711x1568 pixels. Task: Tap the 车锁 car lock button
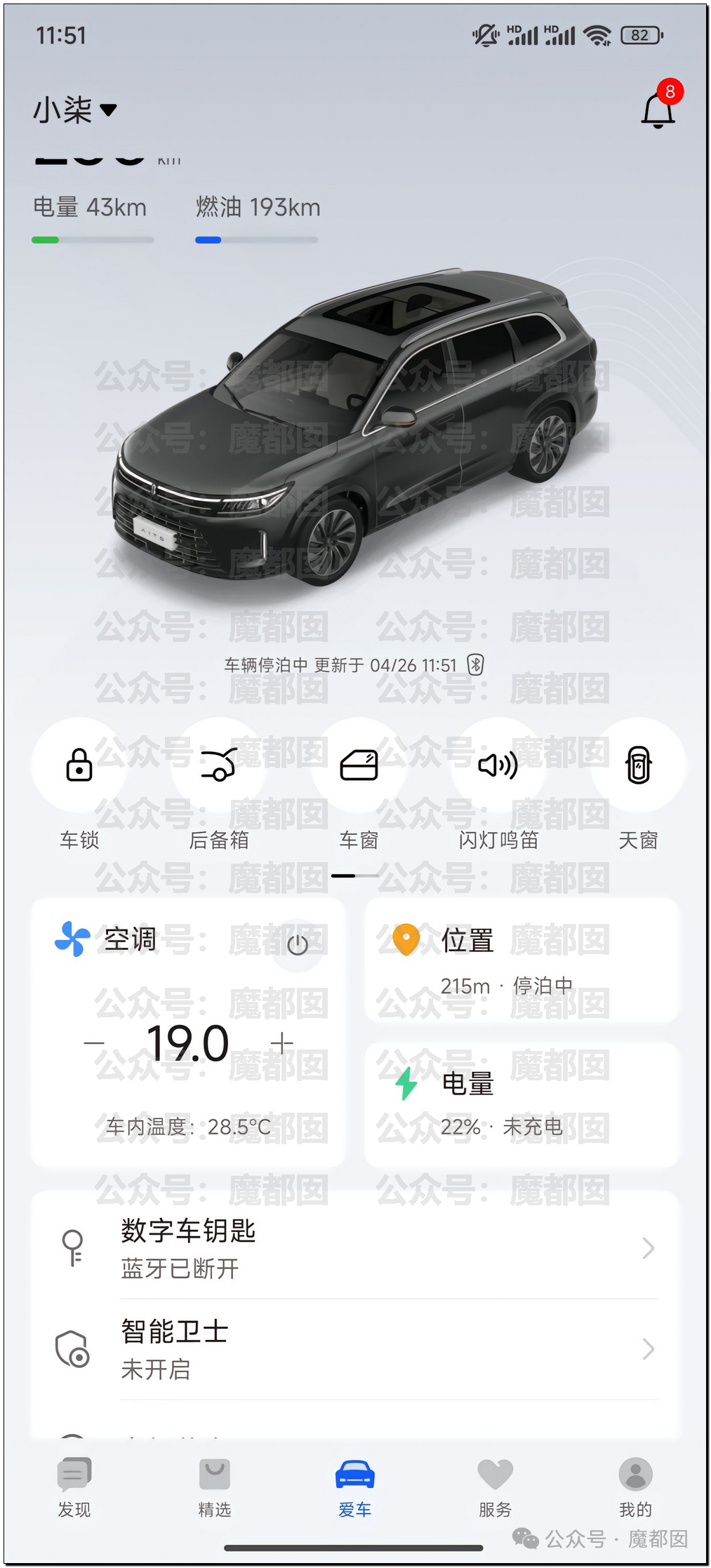[x=79, y=765]
